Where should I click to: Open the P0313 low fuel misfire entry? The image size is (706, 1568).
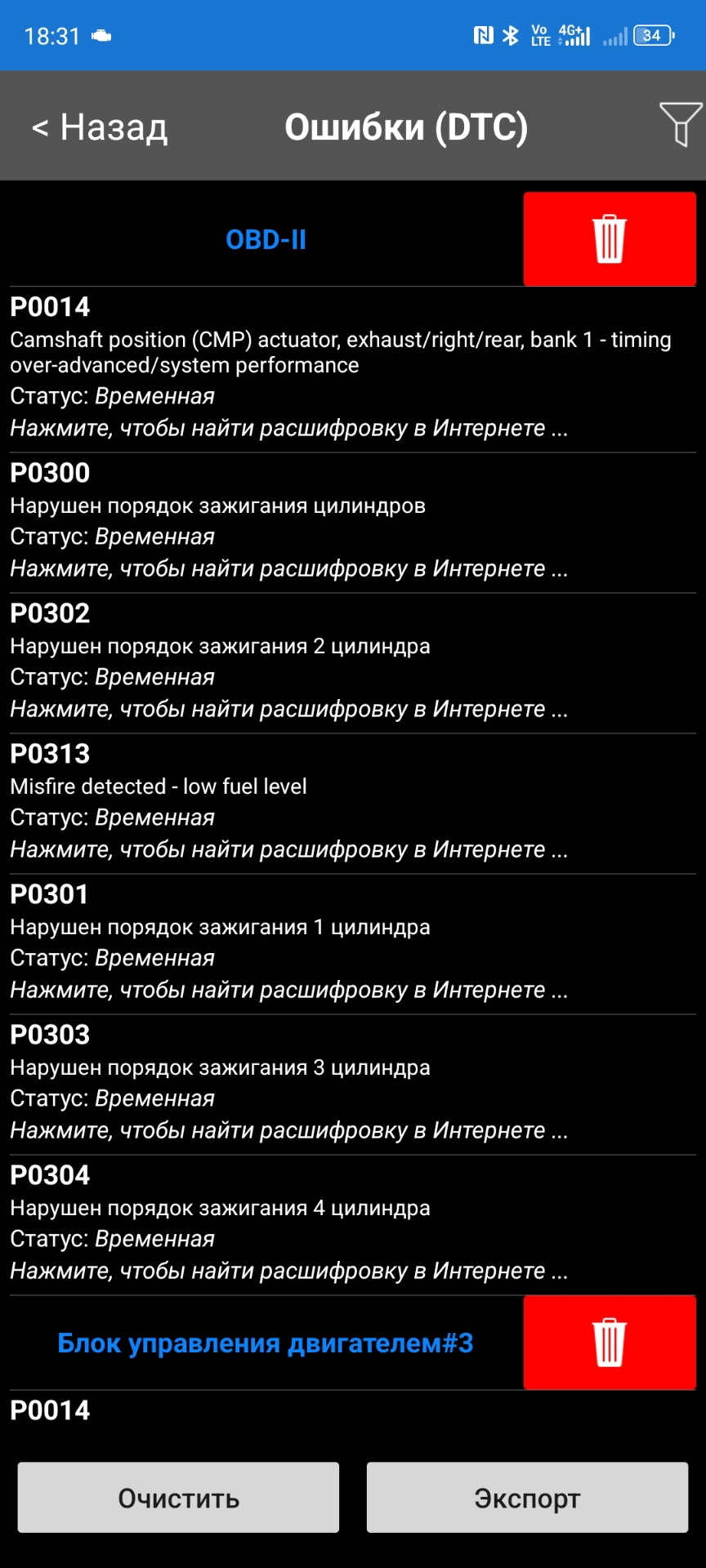(351, 804)
